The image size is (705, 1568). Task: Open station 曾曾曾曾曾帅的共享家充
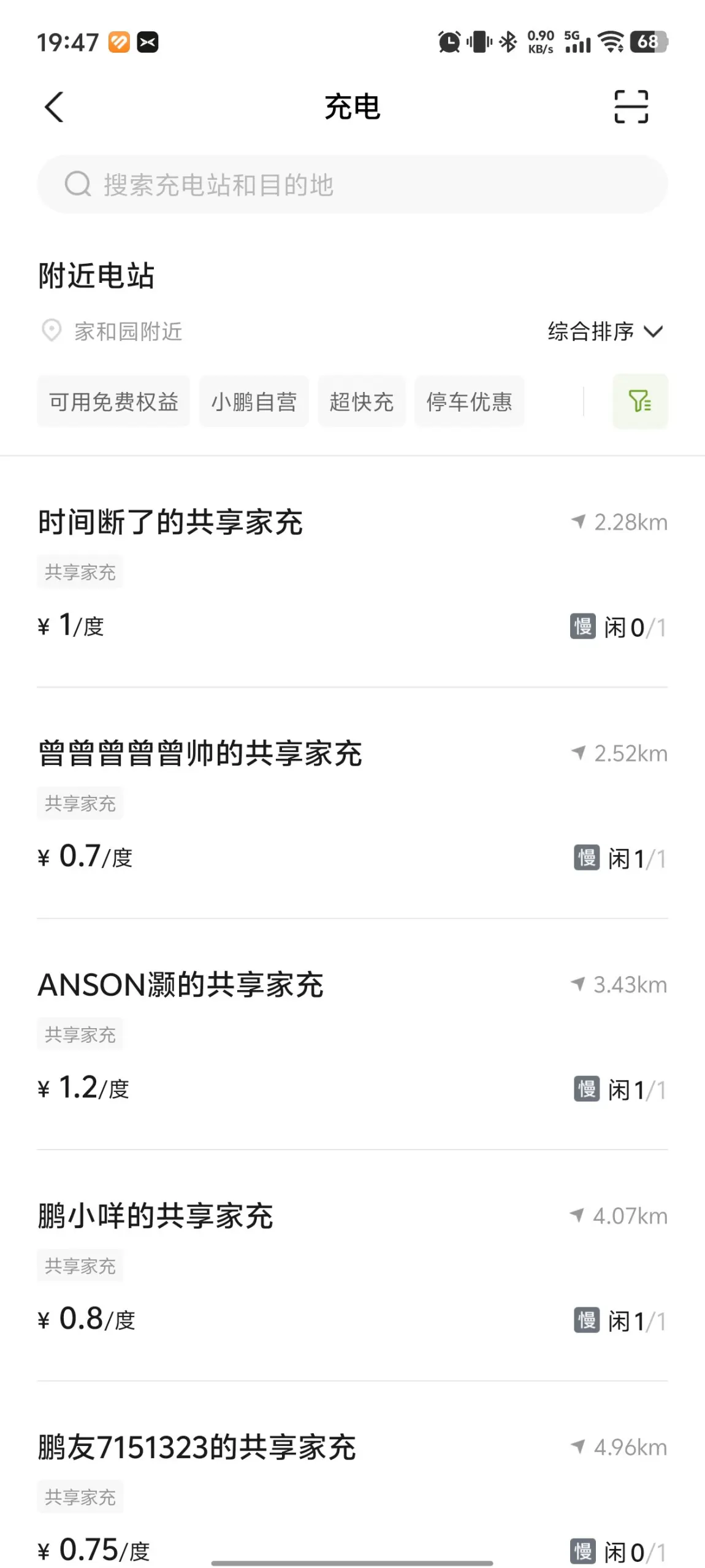[352, 804]
